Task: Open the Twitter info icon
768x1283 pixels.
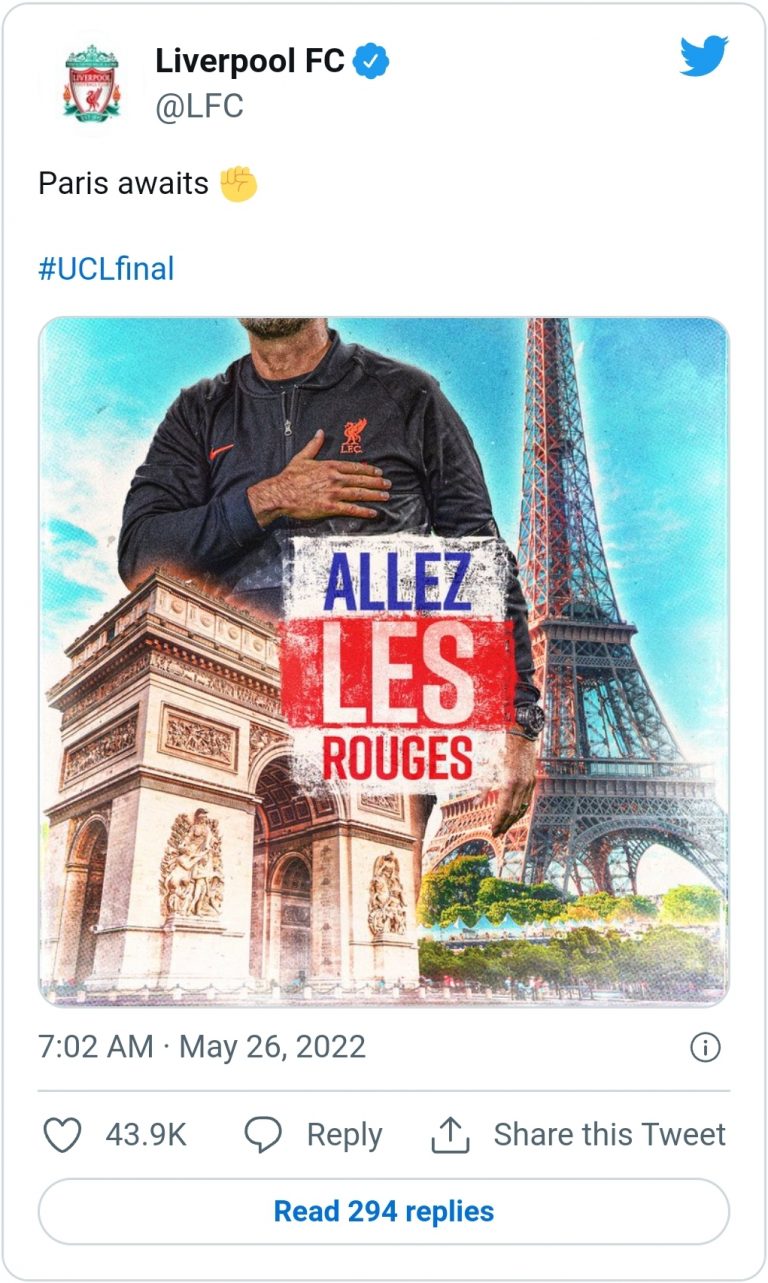Action: pos(705,1047)
